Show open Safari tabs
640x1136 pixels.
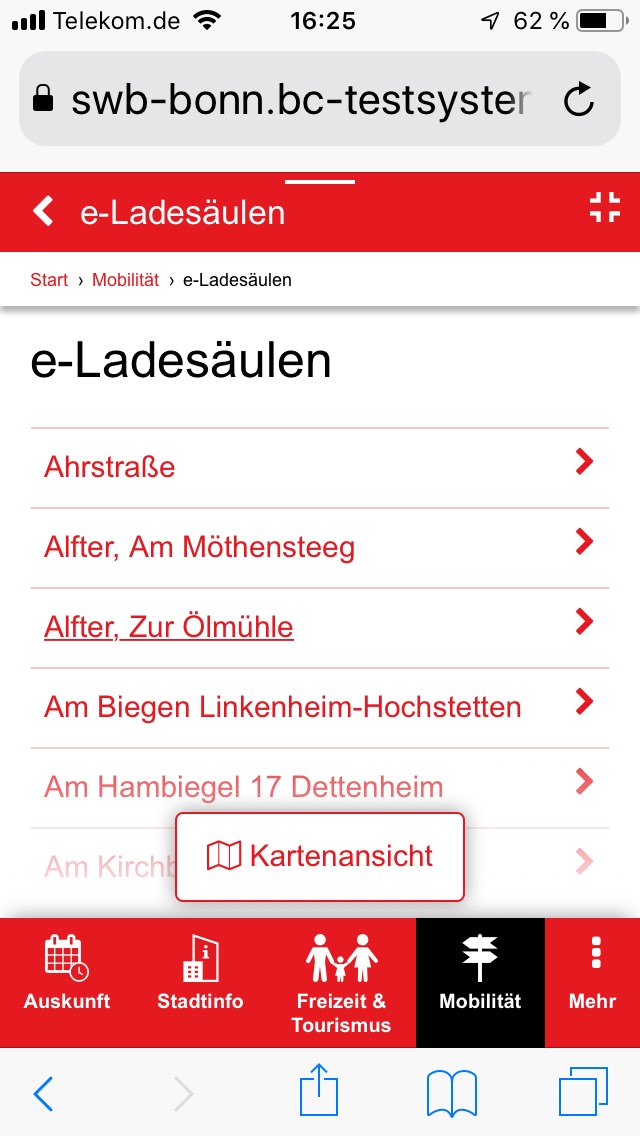coord(582,1092)
